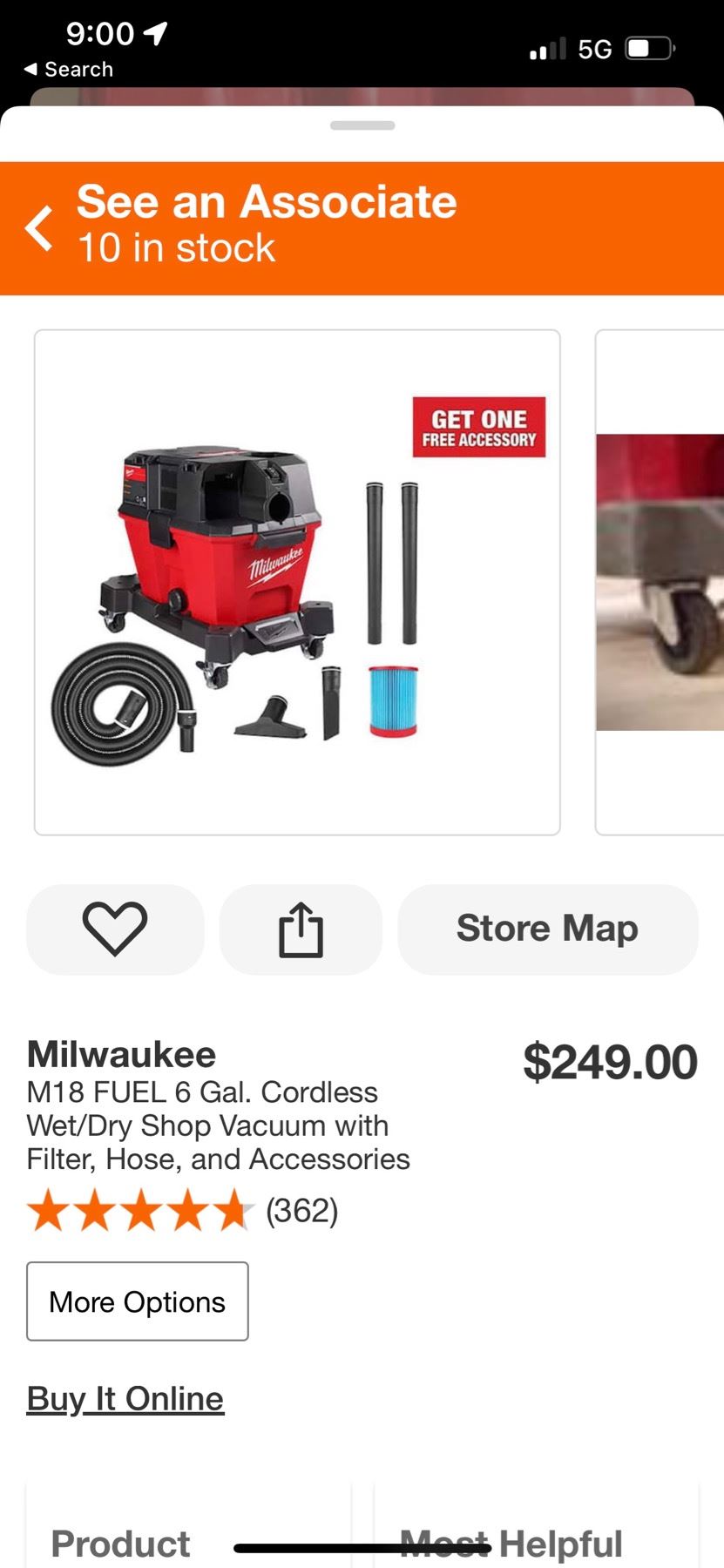Open the Store Map
The width and height of the screenshot is (724, 1568).
(x=547, y=929)
